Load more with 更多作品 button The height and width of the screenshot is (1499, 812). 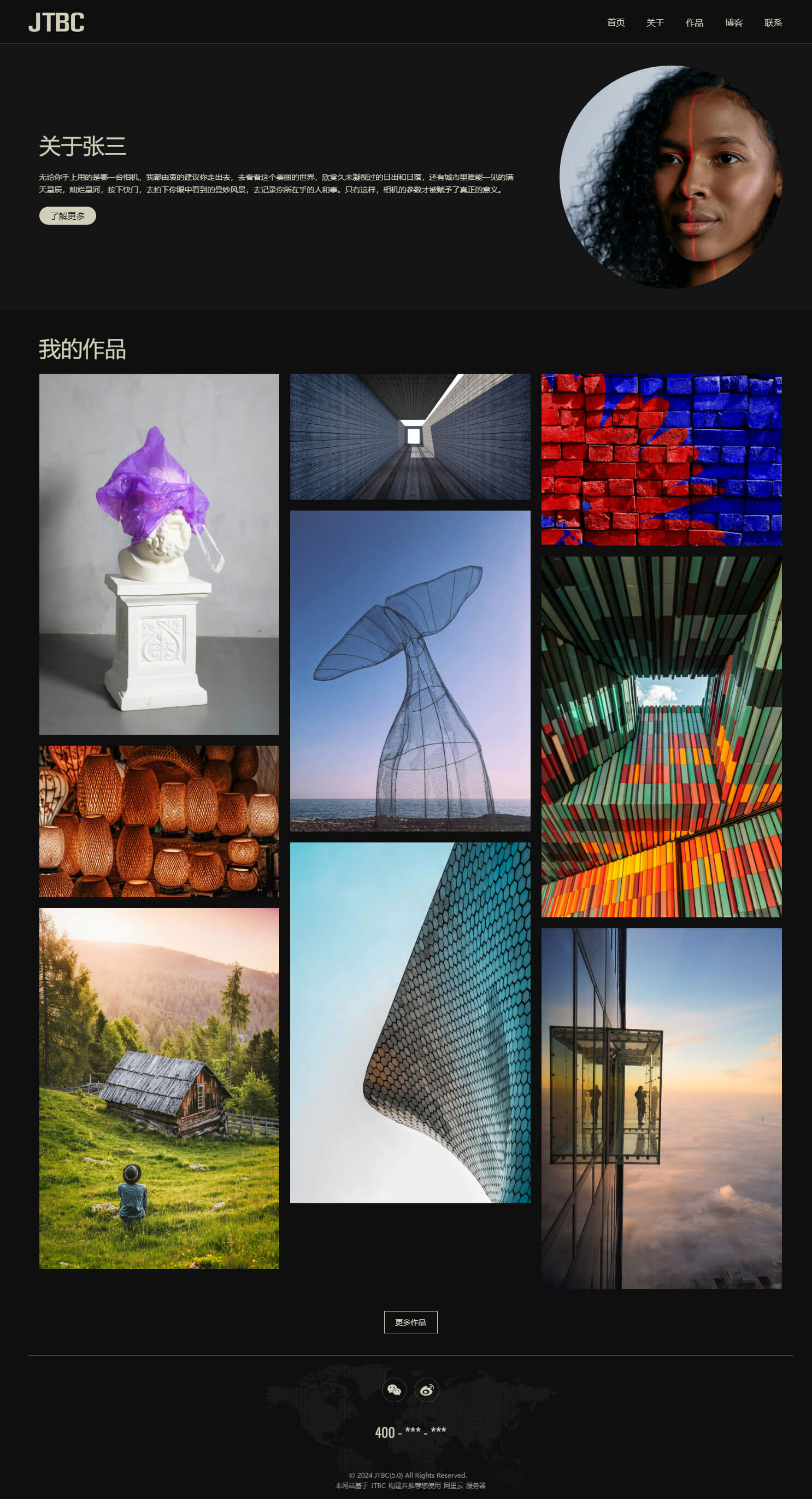(410, 1322)
